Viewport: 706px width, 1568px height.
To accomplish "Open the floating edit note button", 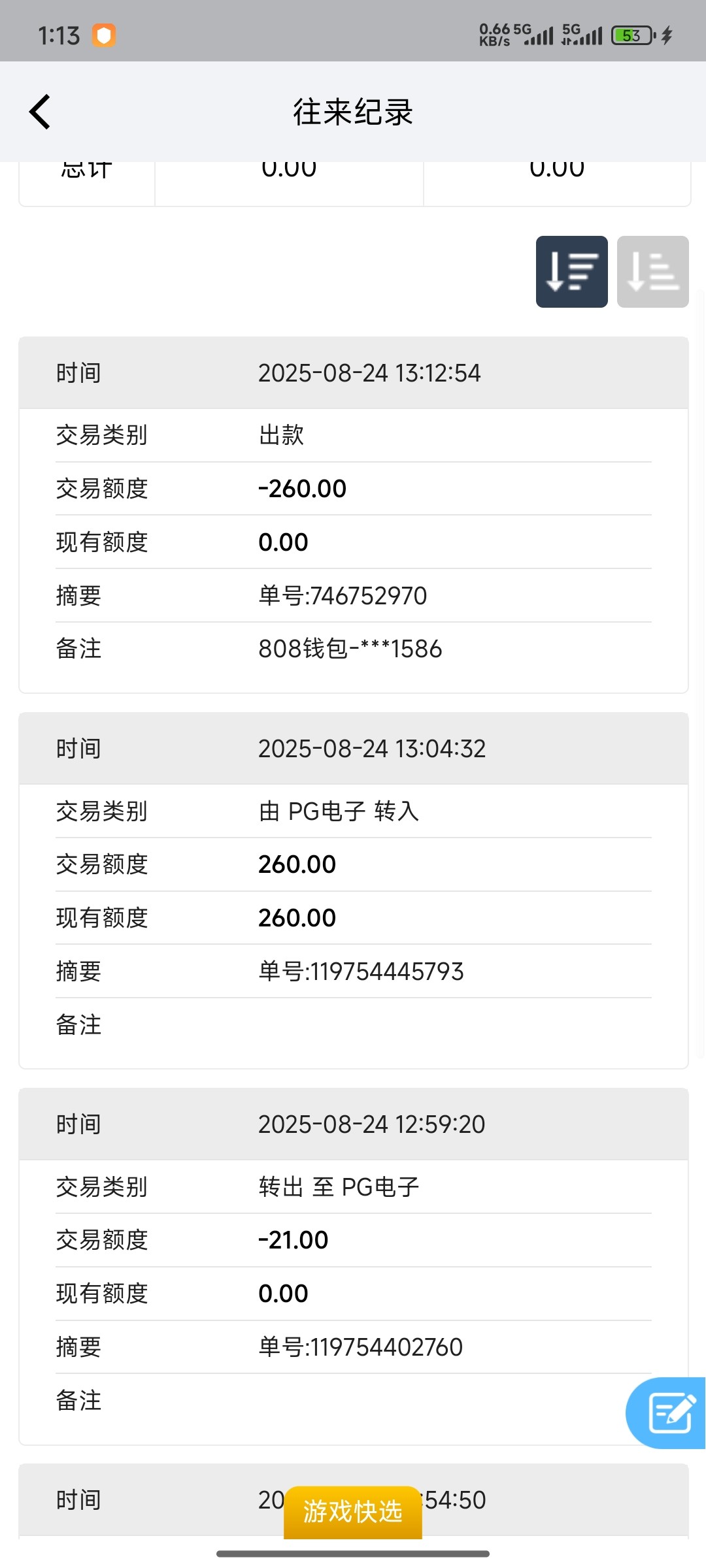I will 668,1413.
